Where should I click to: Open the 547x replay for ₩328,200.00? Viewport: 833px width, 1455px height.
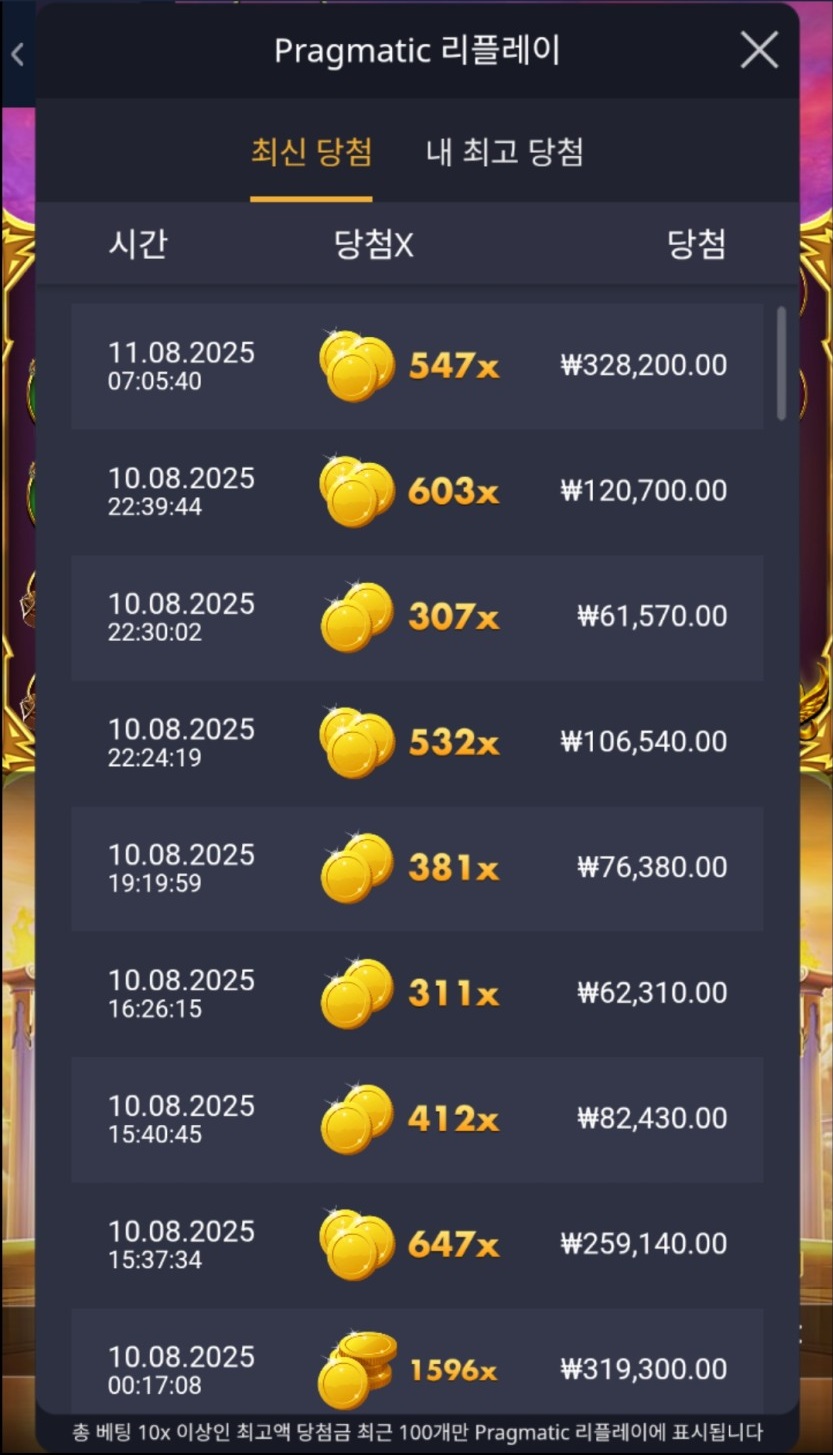[417, 366]
